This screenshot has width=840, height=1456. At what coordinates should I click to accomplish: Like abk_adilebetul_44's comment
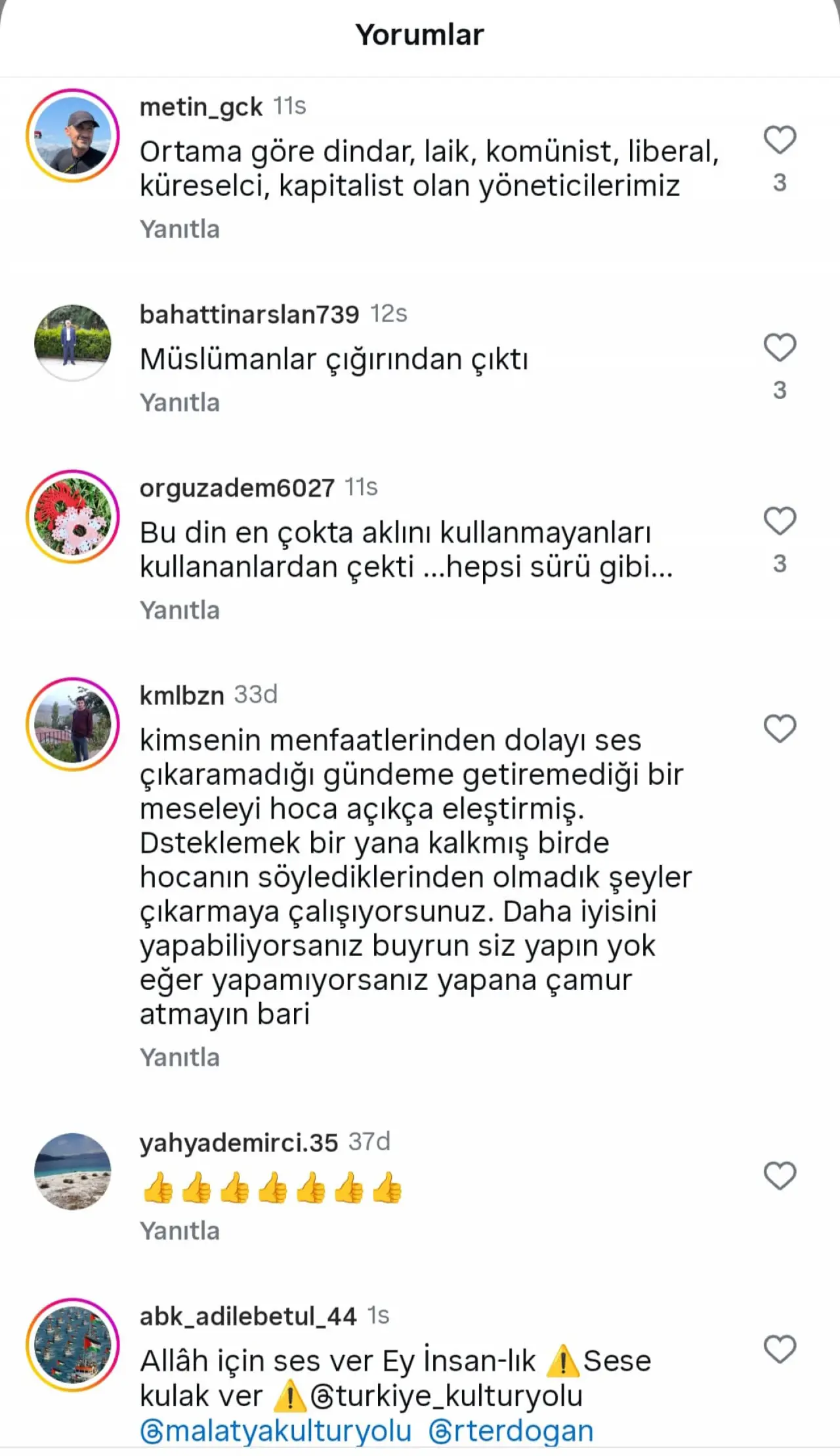[x=780, y=1349]
